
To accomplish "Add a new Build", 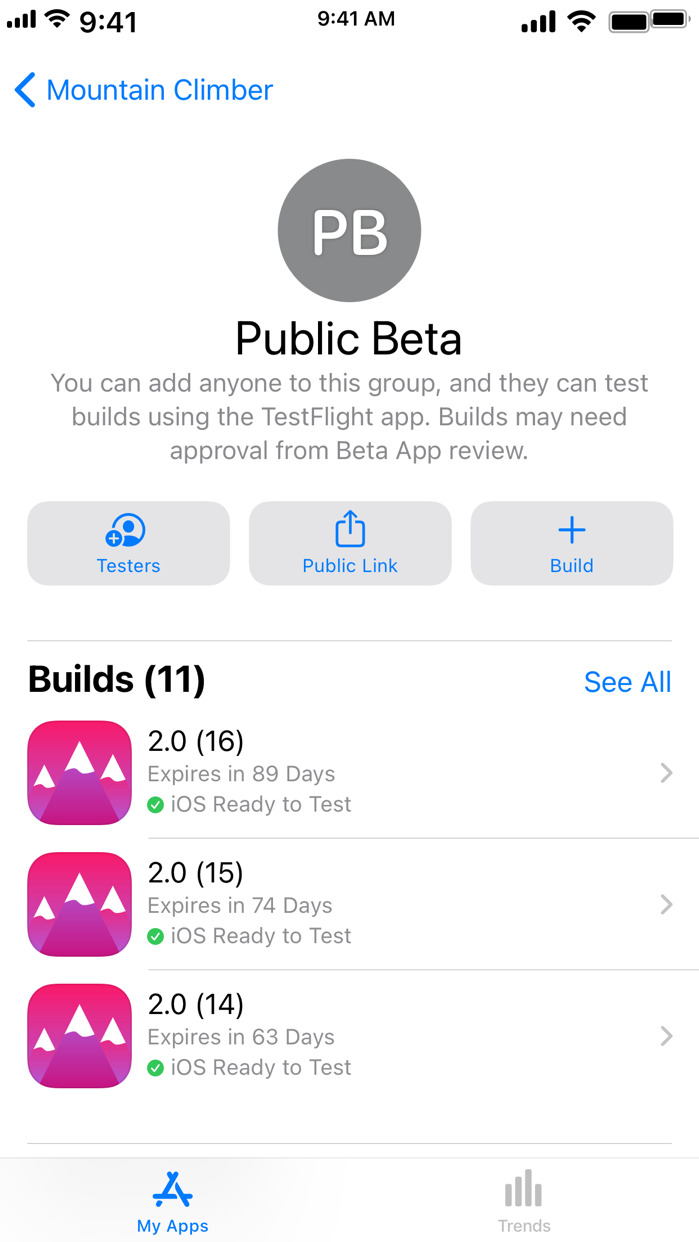I will tap(571, 543).
